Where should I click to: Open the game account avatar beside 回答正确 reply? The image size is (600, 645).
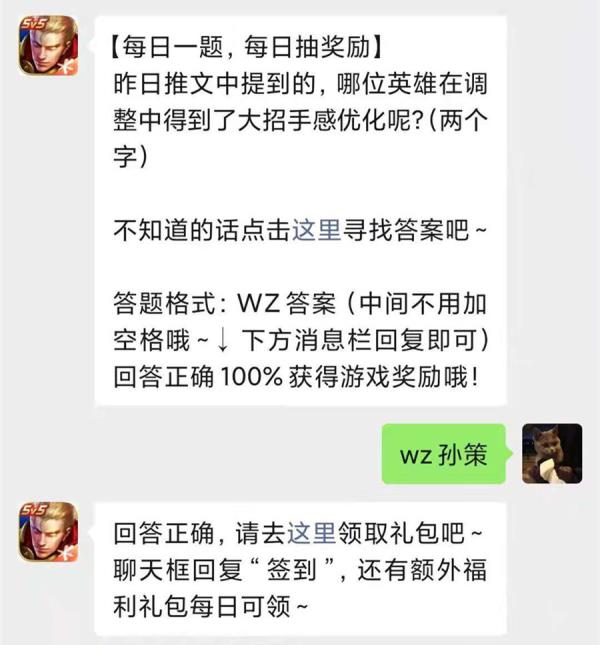[48, 530]
